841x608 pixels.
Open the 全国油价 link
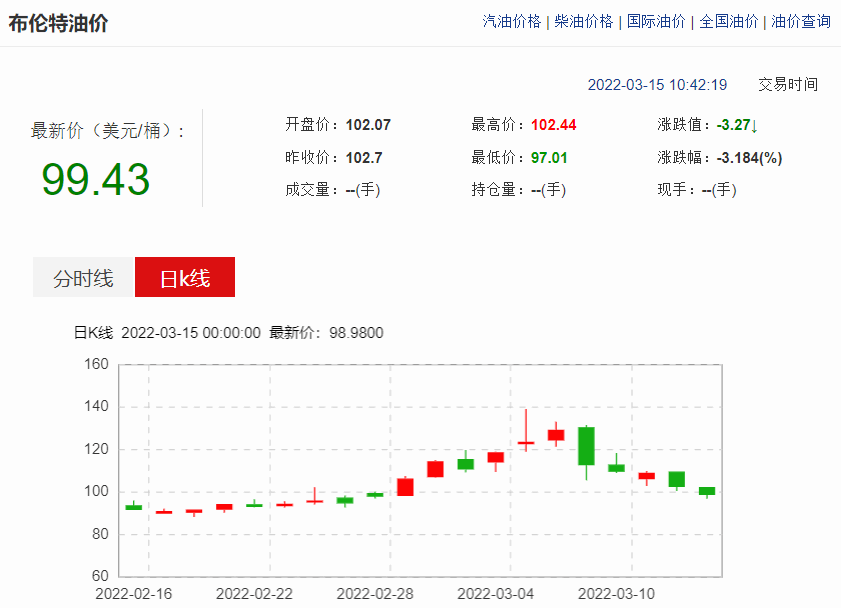tap(728, 21)
